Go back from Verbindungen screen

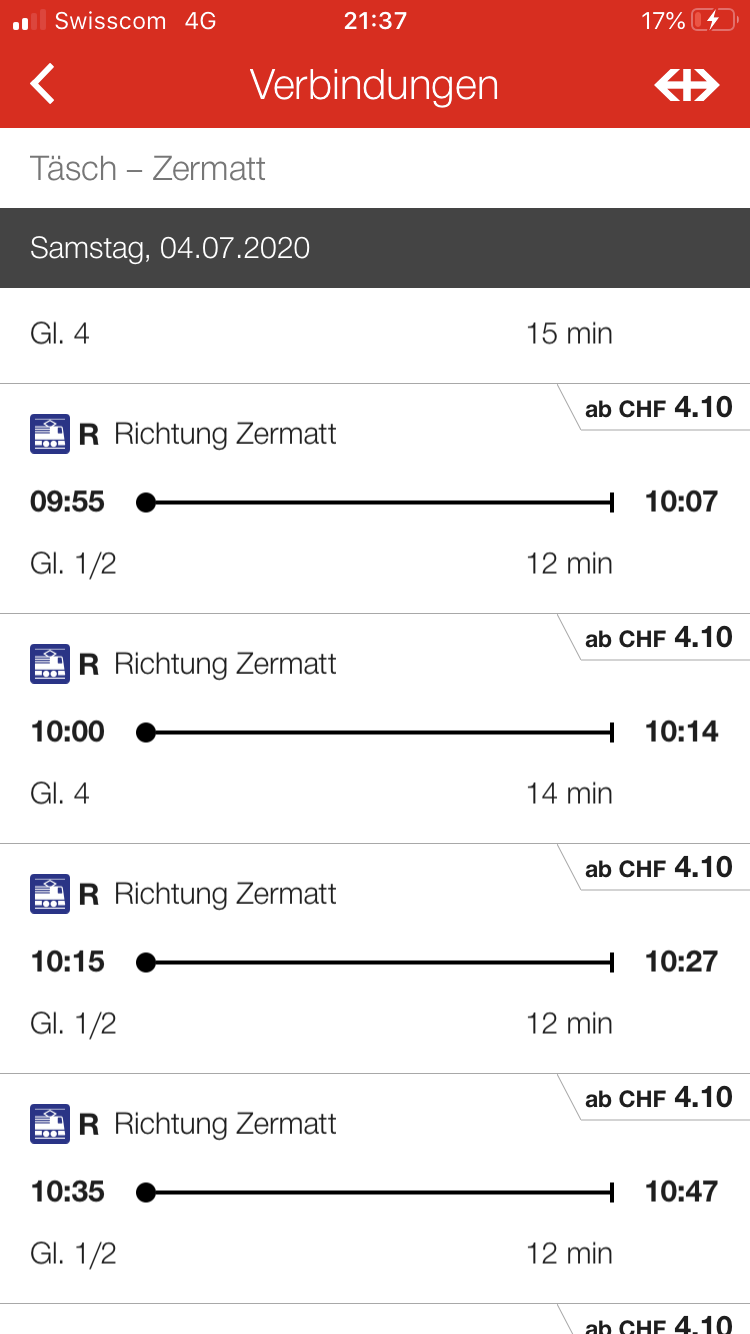[x=42, y=84]
